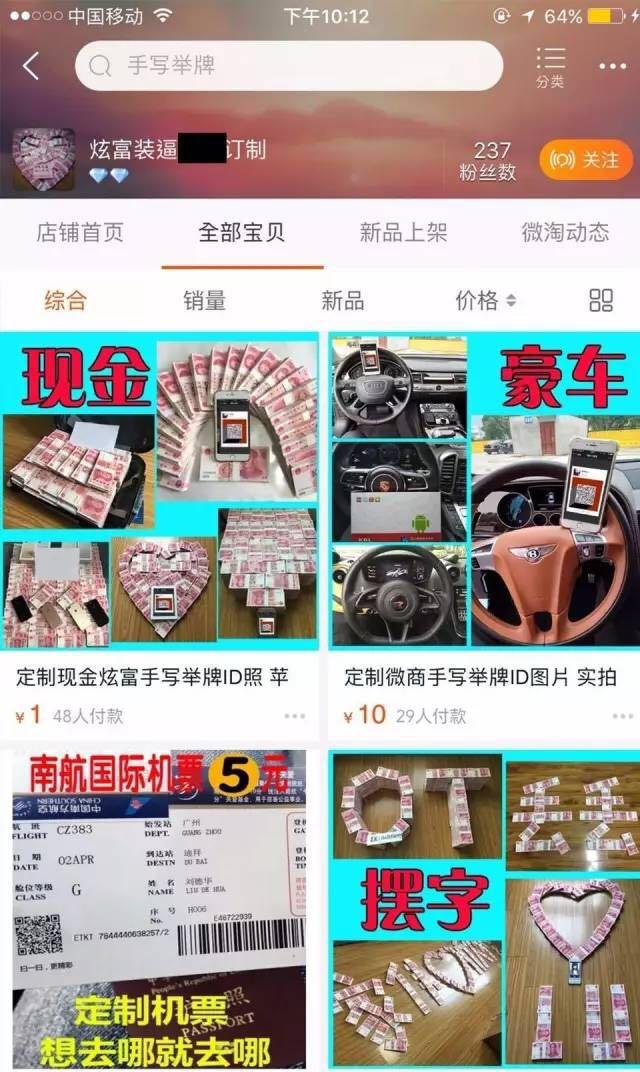Viewport: 640px width, 1072px height.
Task: Show 新品 sorted items
Action: point(342,300)
